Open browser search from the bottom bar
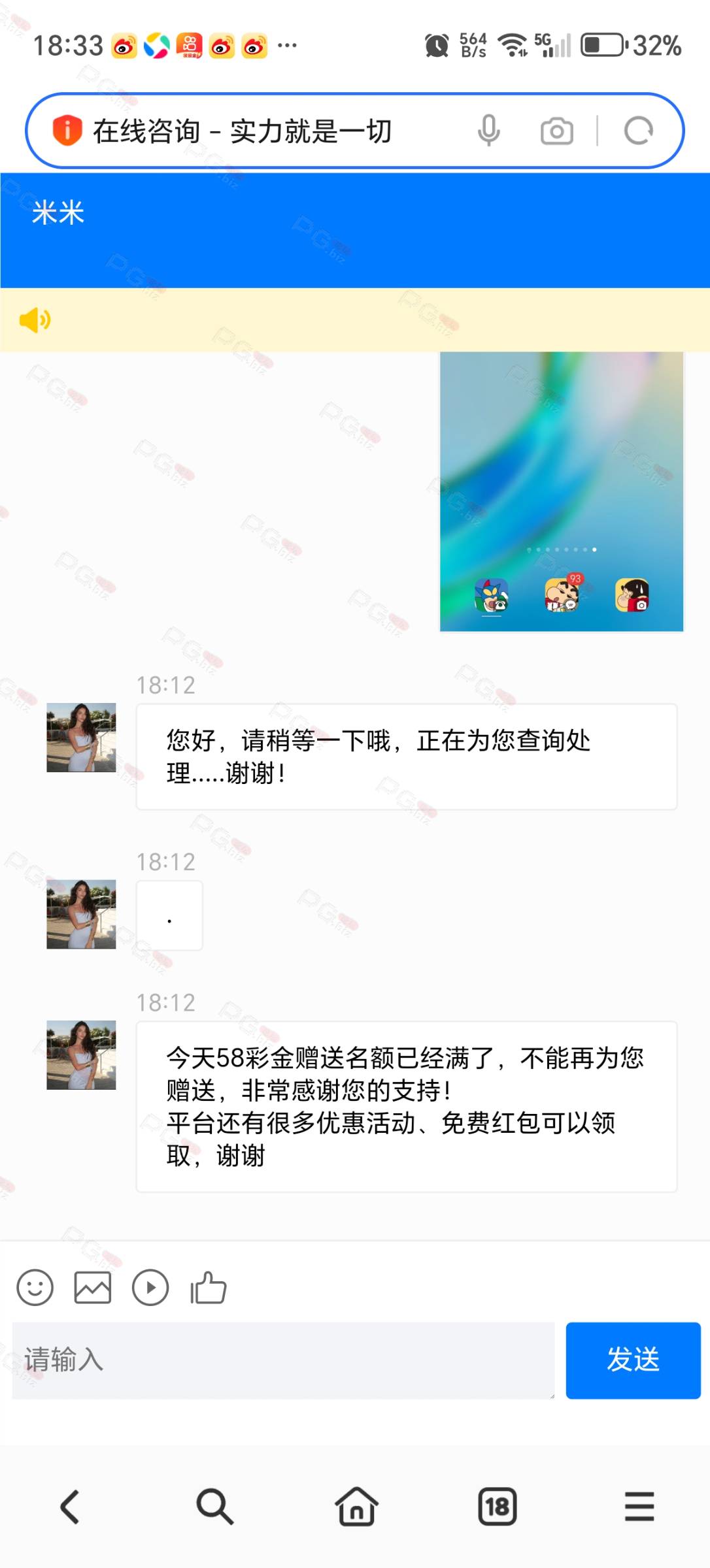710x1568 pixels. [214, 1507]
